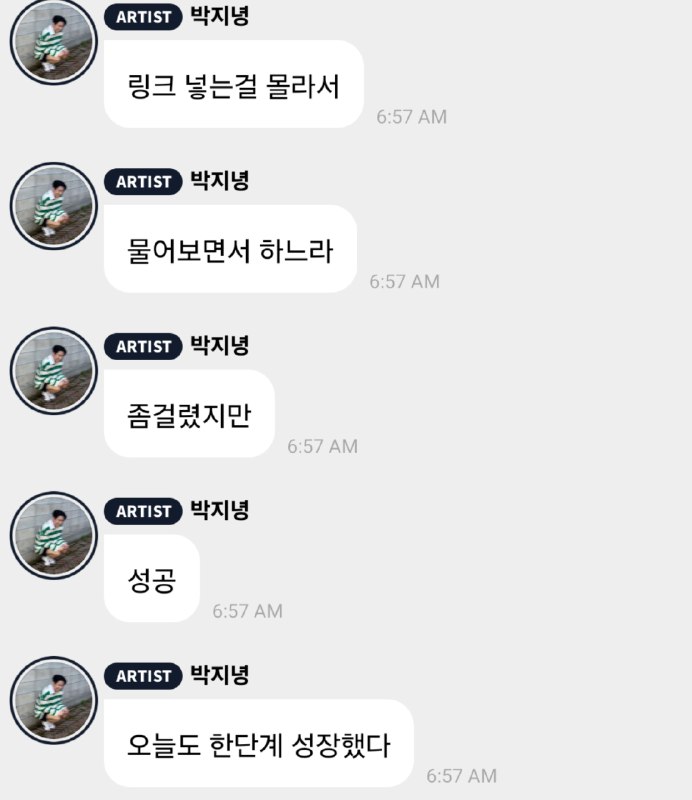The image size is (692, 800).
Task: Tap profile picture next to '물어보면서 하느라'
Action: tap(52, 206)
